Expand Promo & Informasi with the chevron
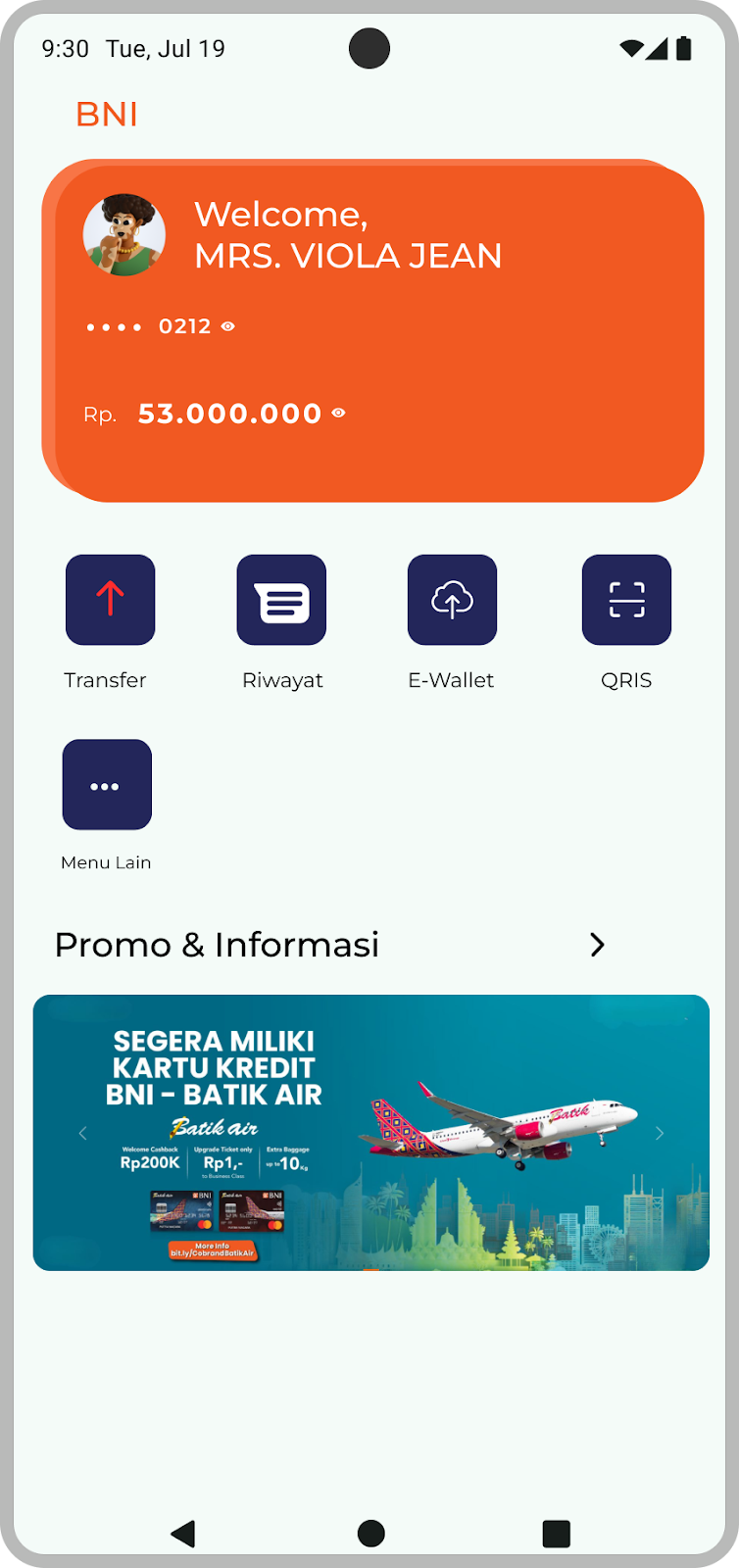739x1568 pixels. tap(597, 945)
